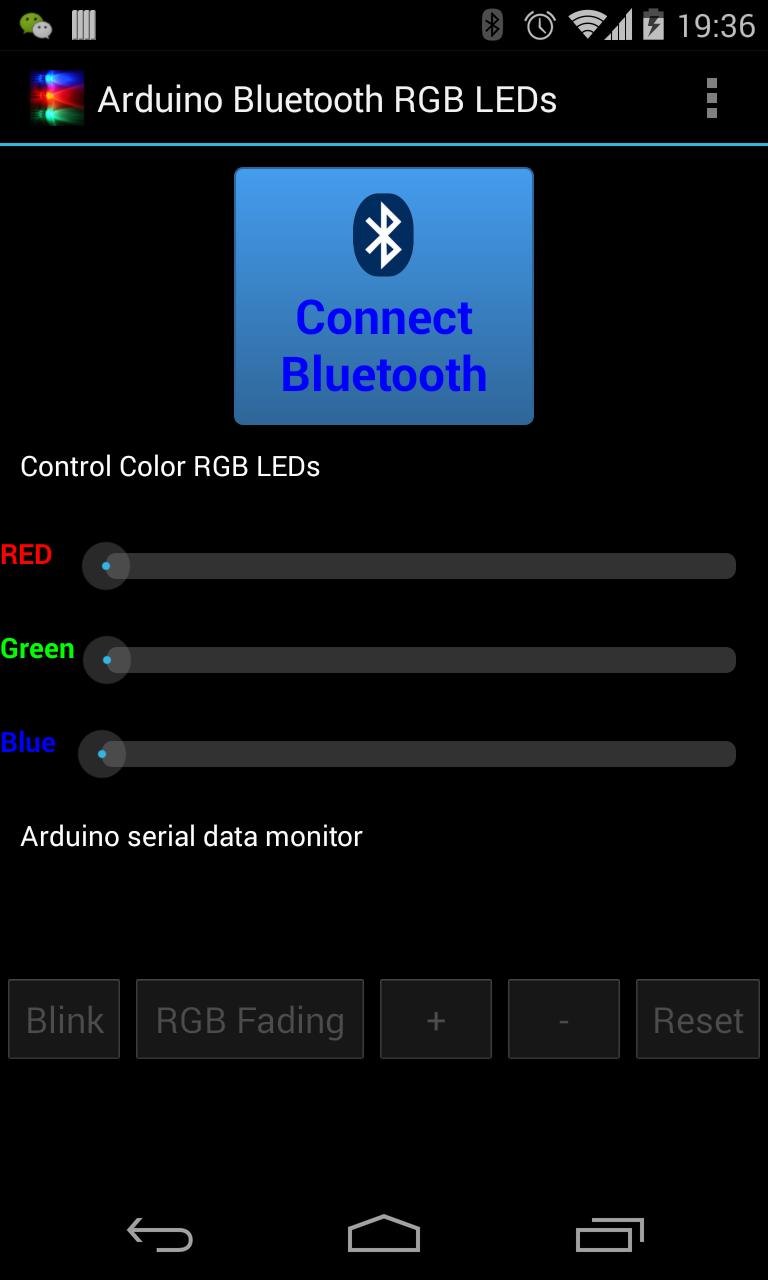Open the overflow menu in the action bar
768x1280 pixels.
click(713, 97)
